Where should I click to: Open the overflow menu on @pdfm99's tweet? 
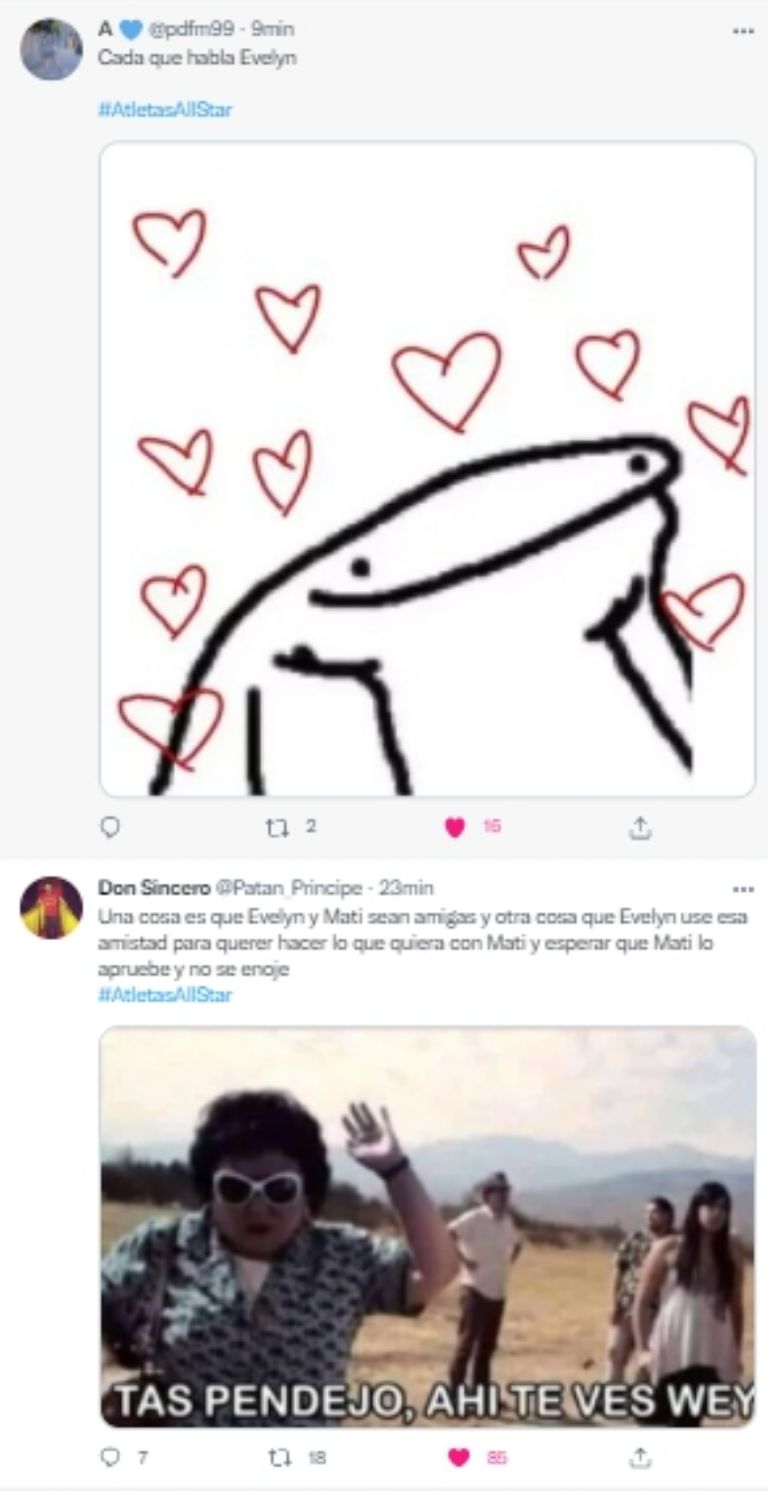point(743,31)
